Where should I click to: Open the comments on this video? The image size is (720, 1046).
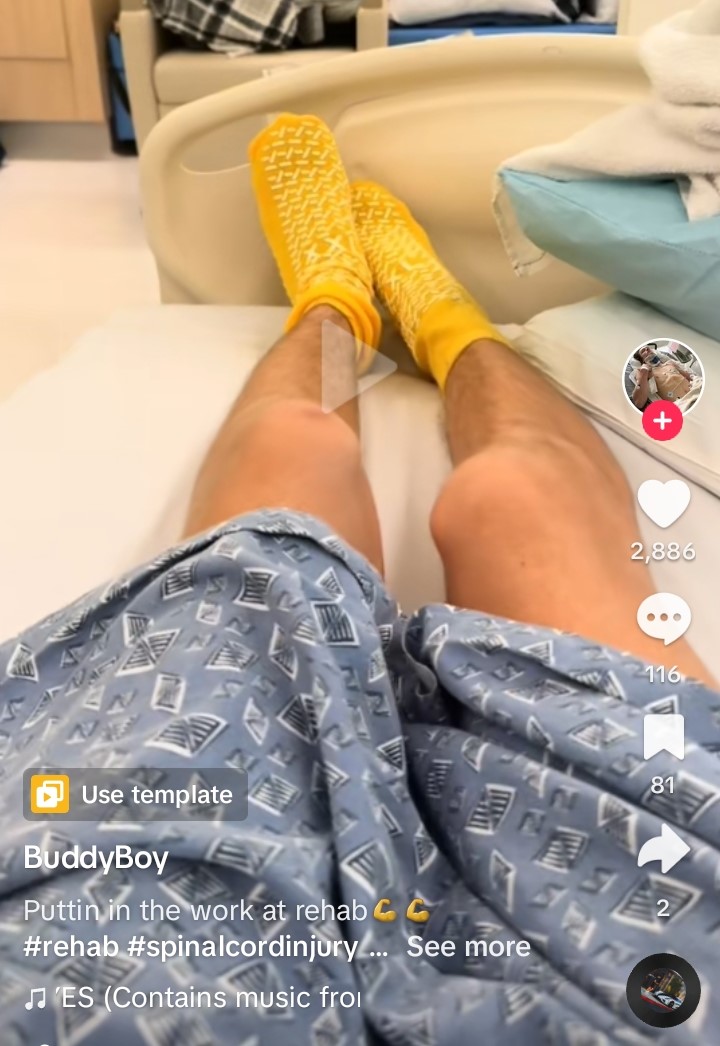(664, 619)
